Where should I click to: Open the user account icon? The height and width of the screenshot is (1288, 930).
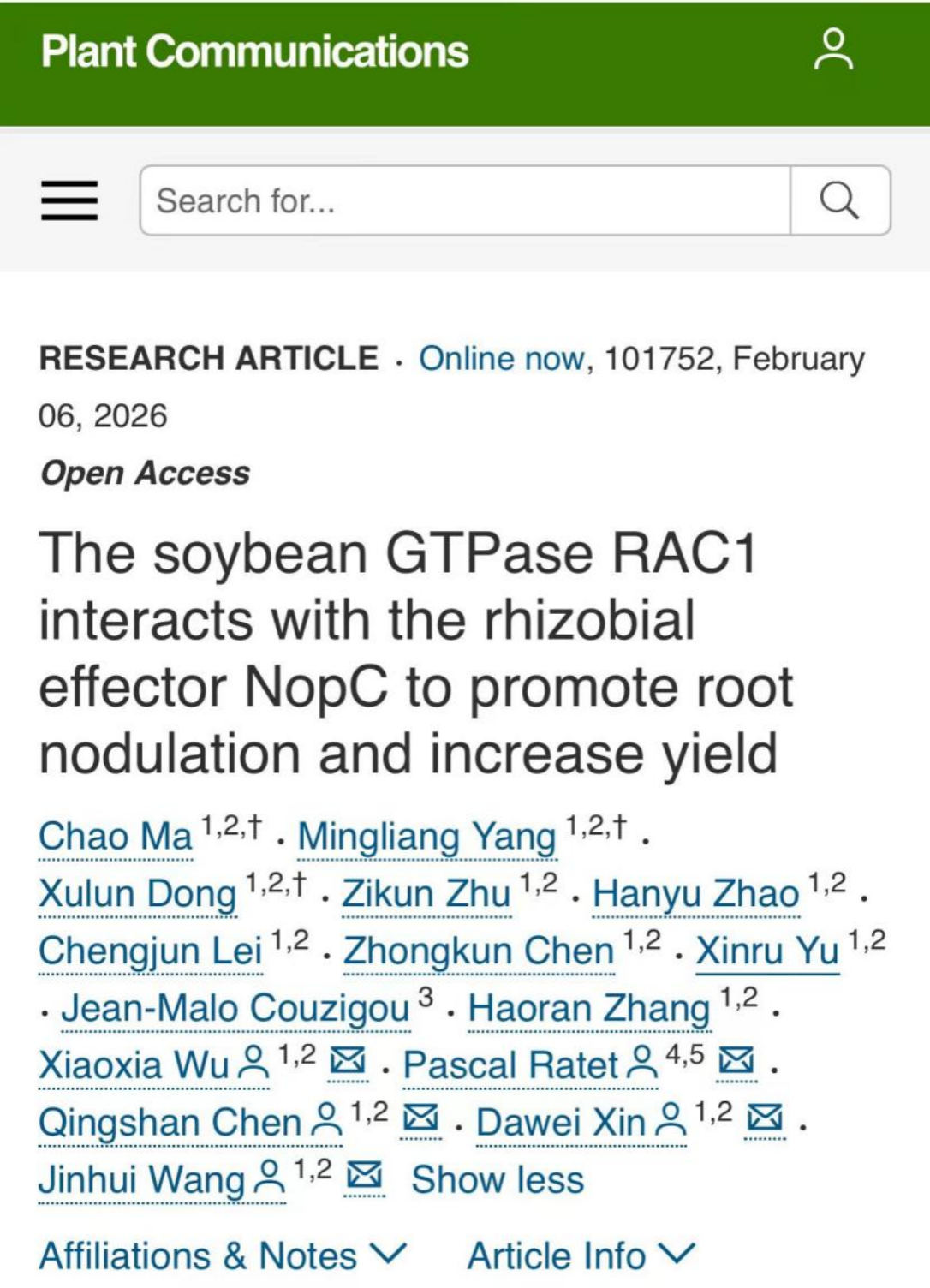[832, 50]
